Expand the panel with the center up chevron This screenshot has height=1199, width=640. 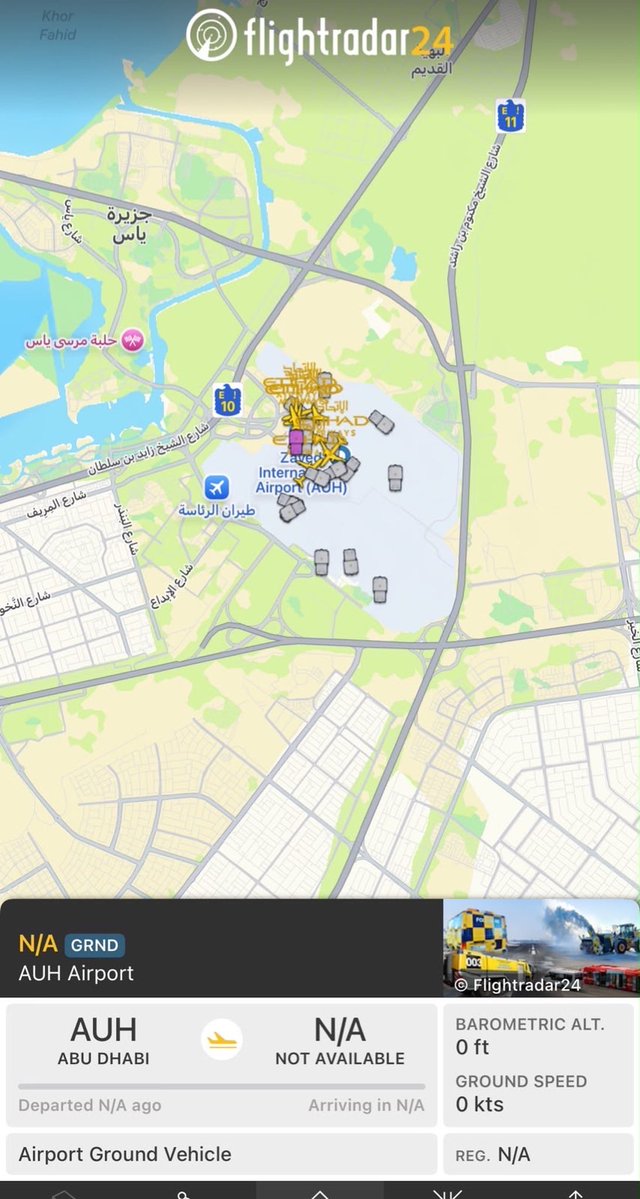tap(320, 1191)
